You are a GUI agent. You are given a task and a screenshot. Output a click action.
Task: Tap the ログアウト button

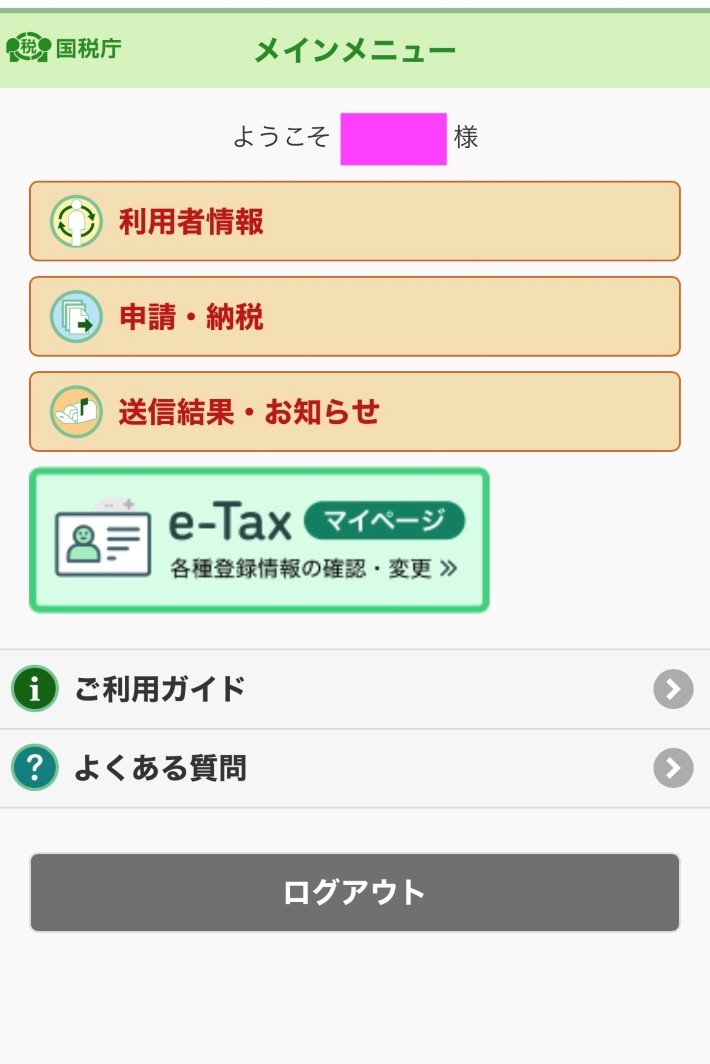point(354,892)
